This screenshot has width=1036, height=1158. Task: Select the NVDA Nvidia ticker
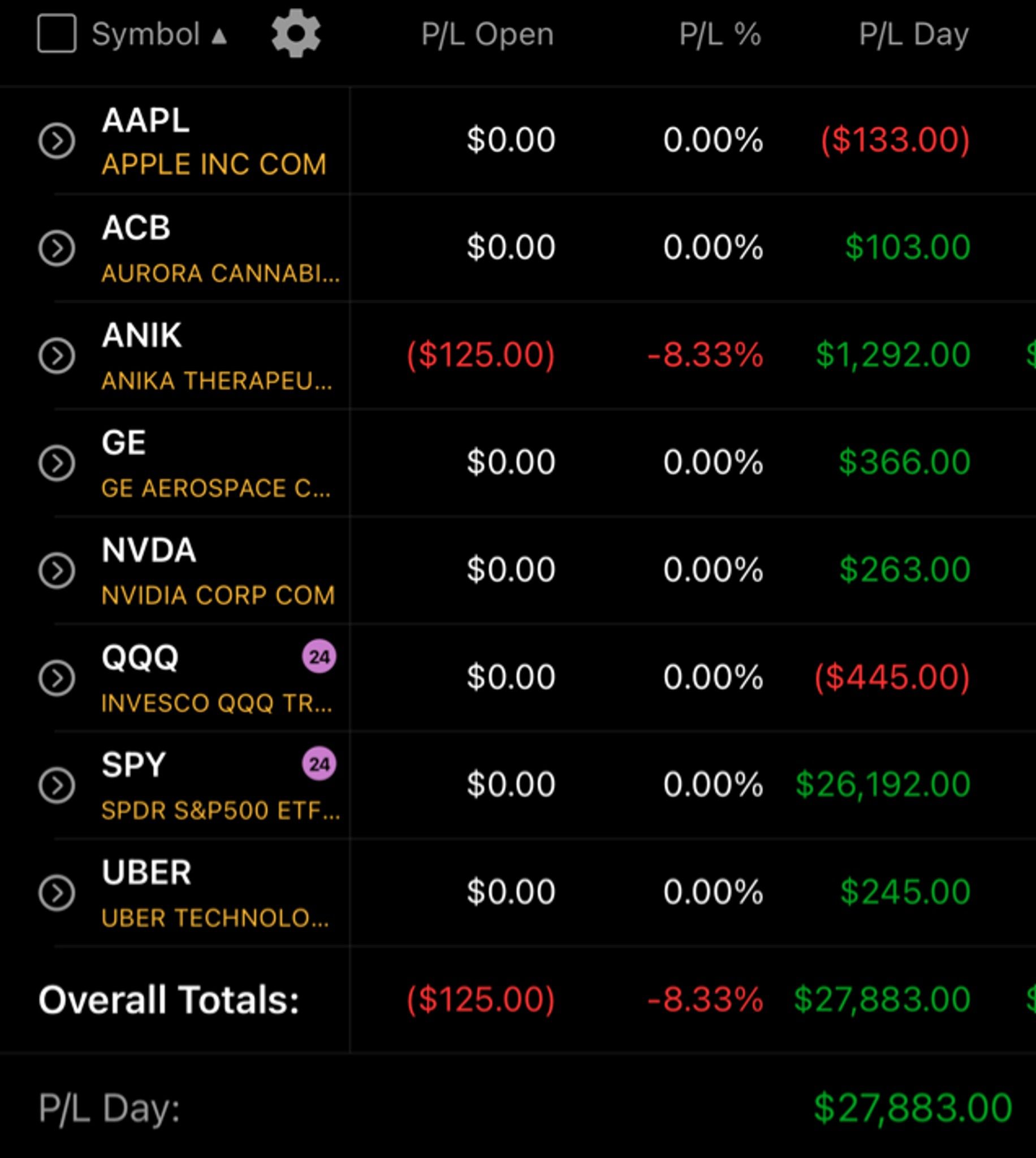click(148, 551)
